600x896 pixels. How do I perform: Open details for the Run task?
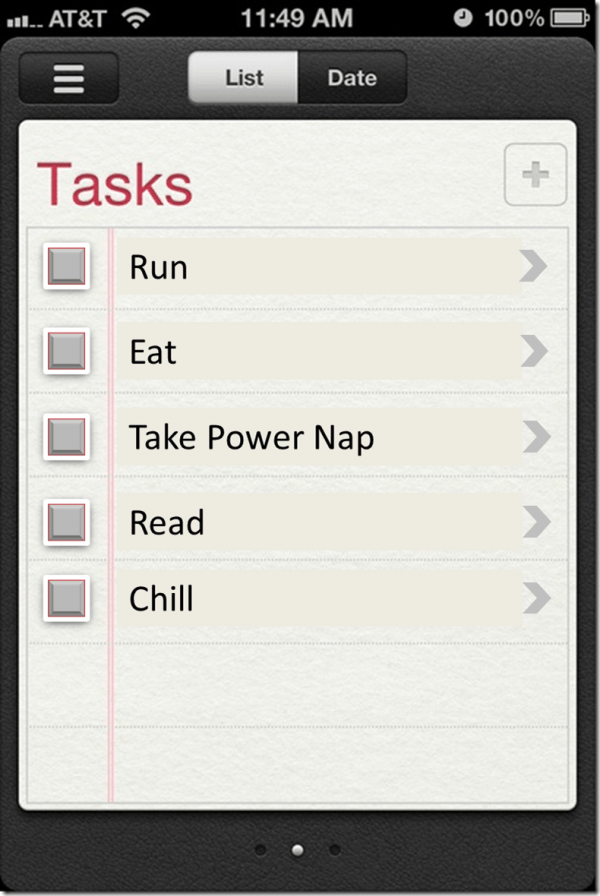[x=534, y=267]
